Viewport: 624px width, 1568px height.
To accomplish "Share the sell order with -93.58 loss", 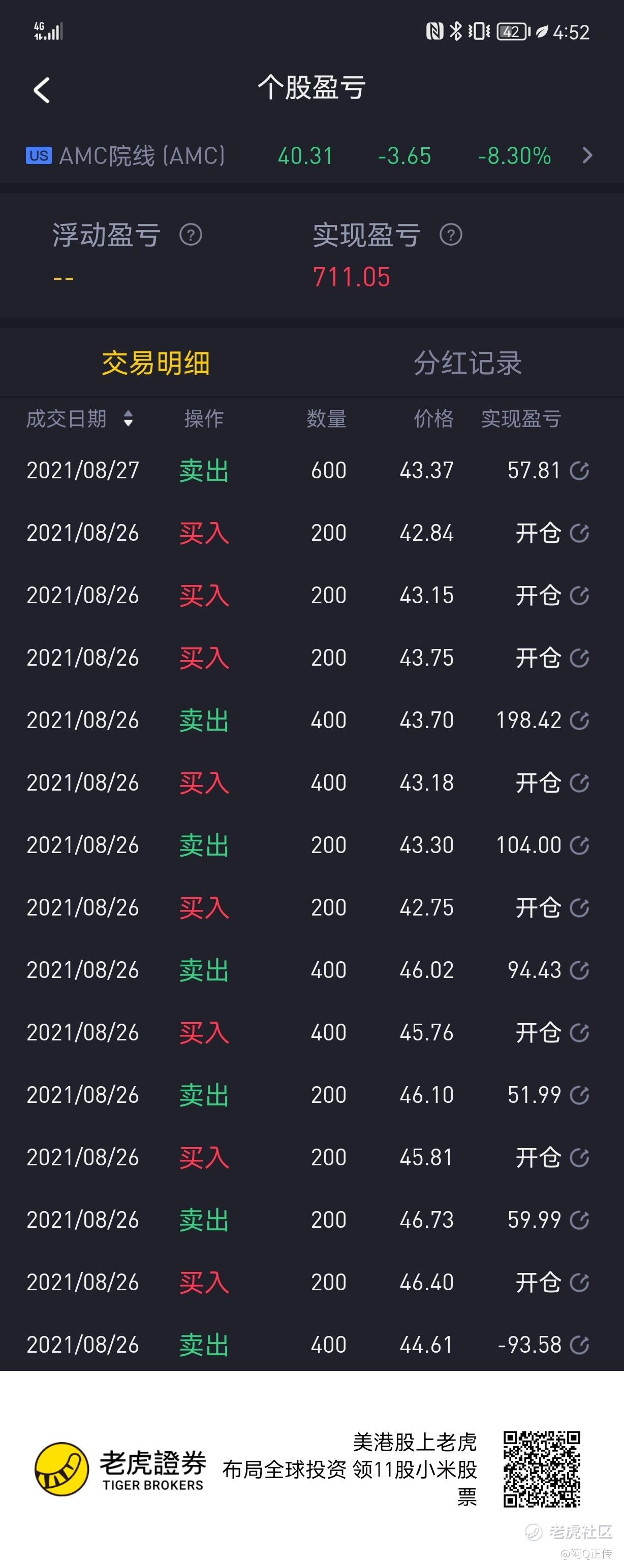I will [x=579, y=1345].
